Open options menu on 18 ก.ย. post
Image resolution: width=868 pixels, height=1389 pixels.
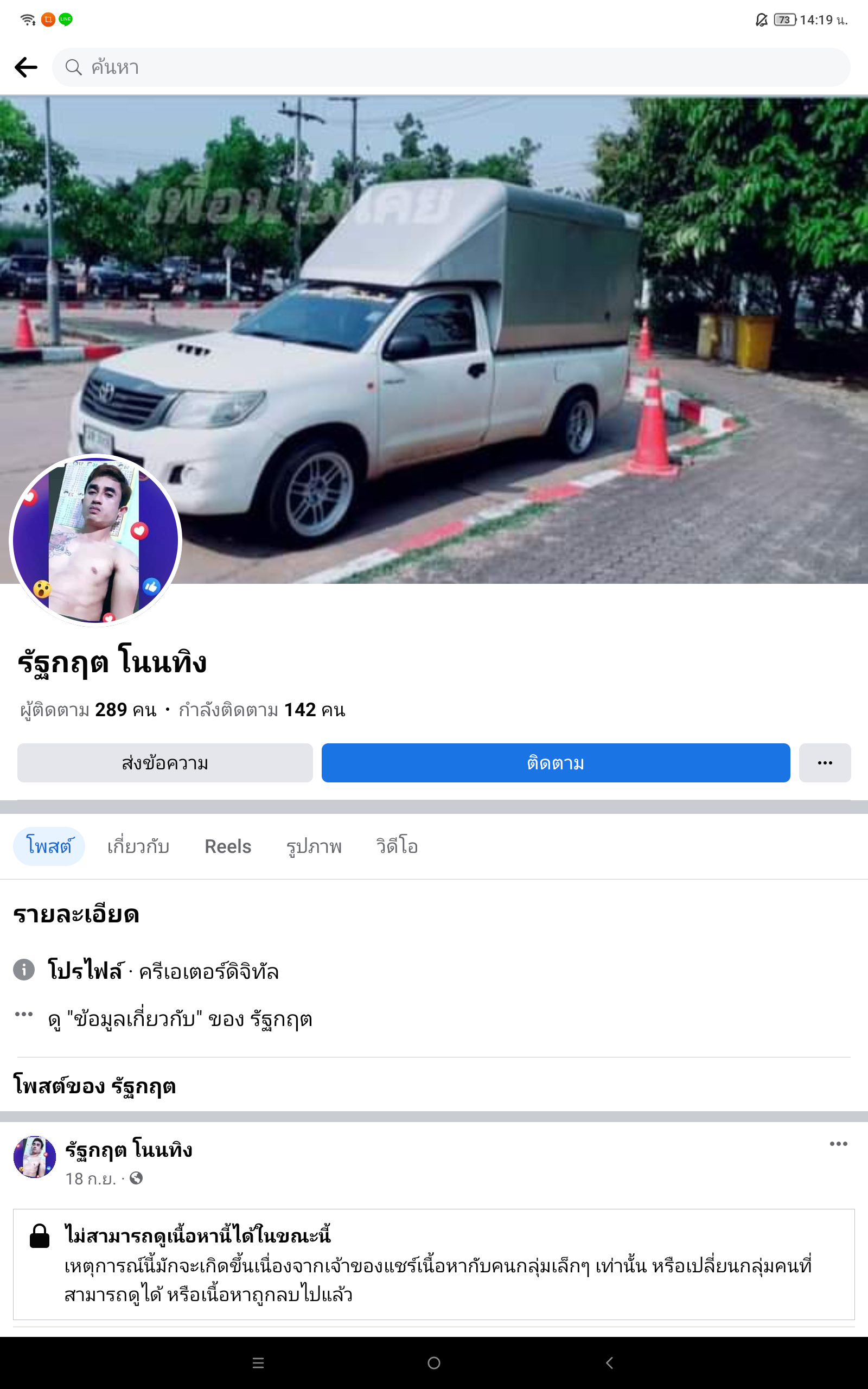[x=838, y=1144]
